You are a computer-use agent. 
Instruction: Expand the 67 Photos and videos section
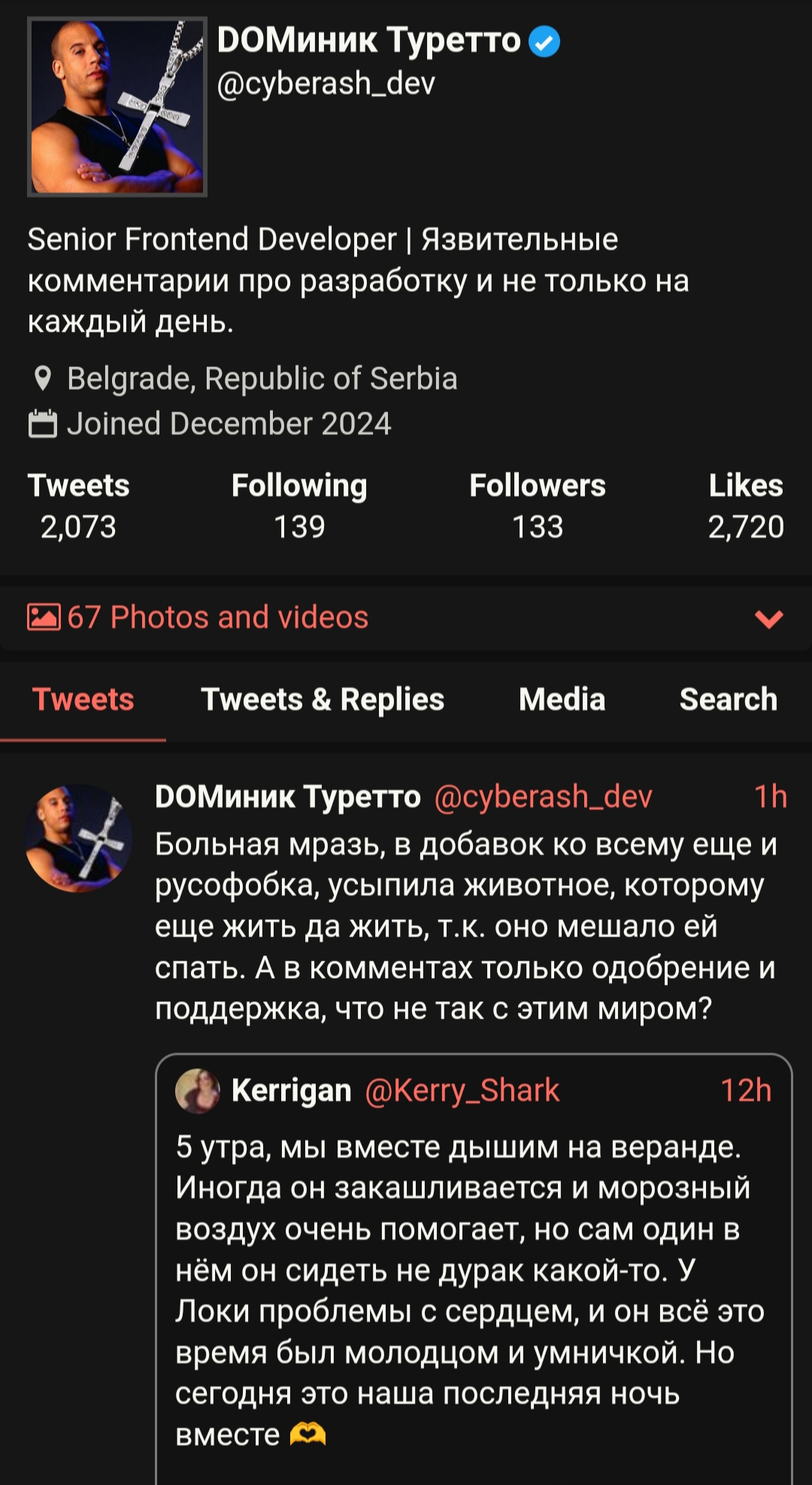point(406,618)
